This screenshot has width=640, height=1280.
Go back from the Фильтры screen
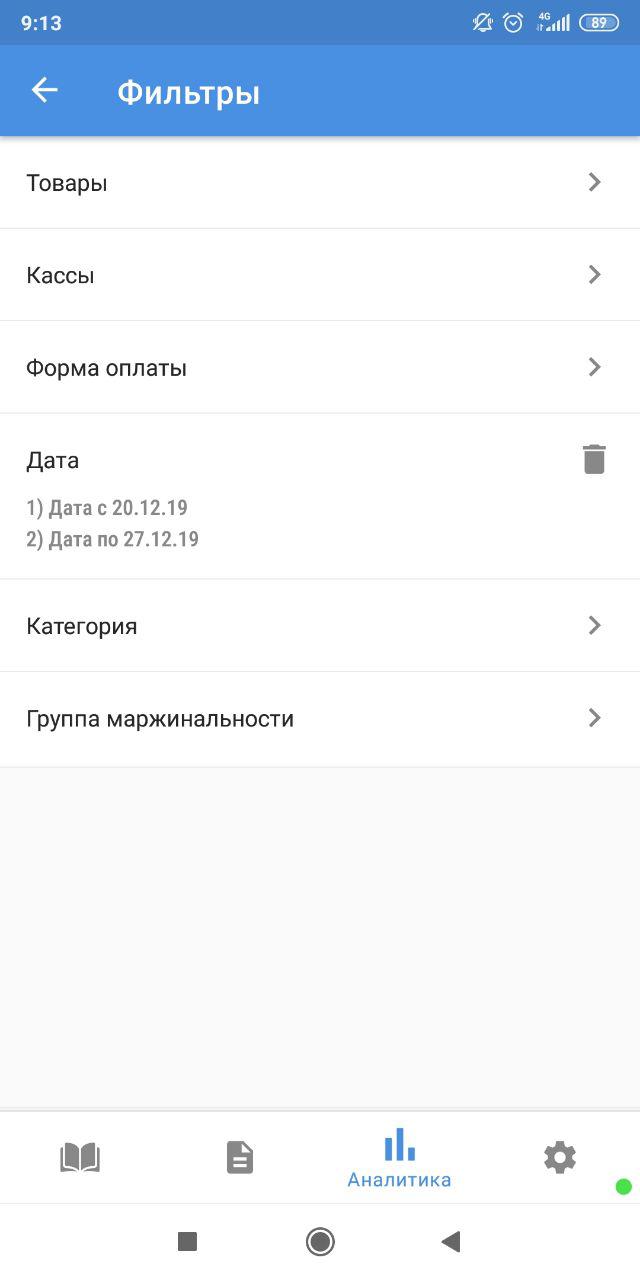tap(45, 91)
